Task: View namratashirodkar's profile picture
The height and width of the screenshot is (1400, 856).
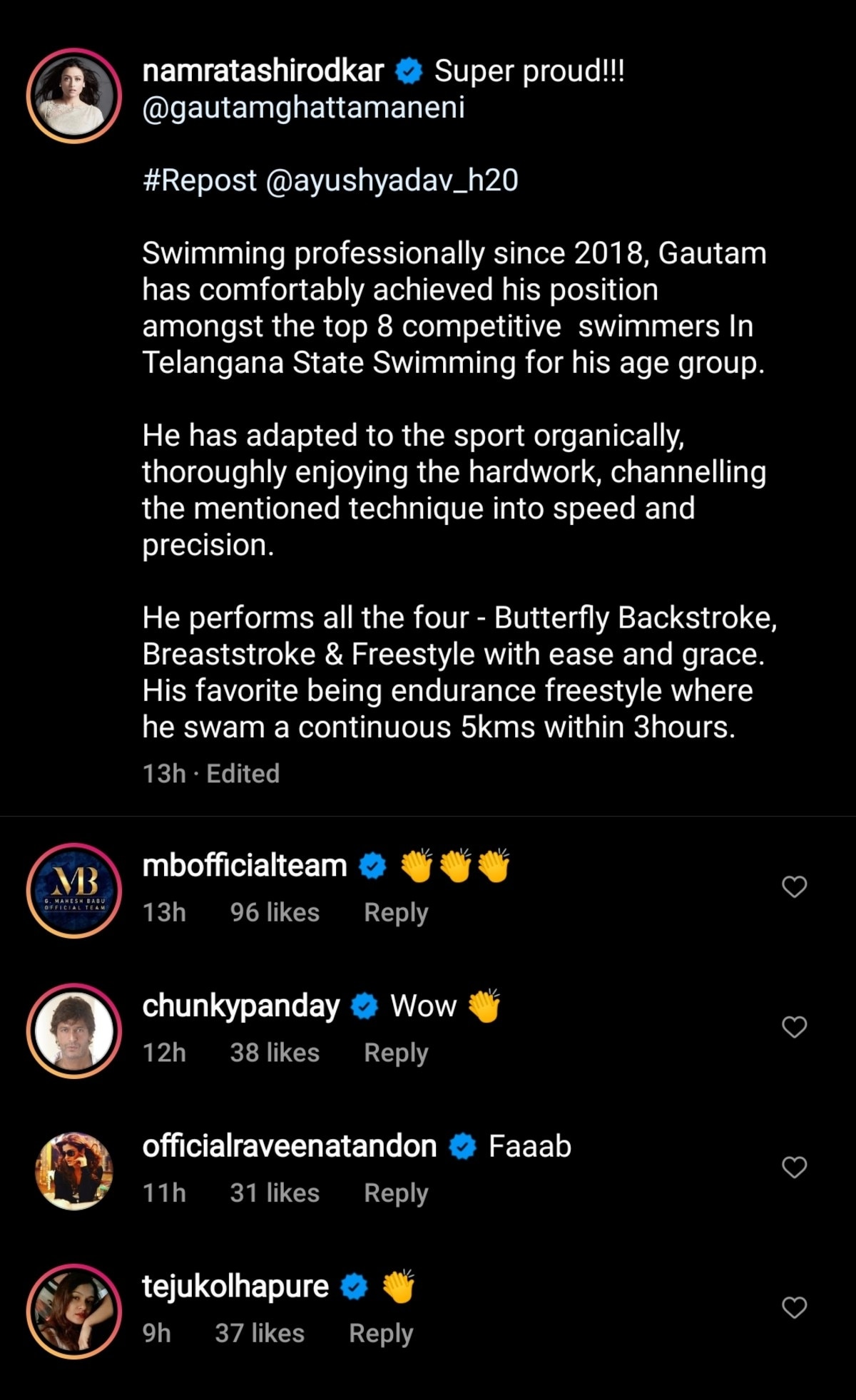Action: 74,96
